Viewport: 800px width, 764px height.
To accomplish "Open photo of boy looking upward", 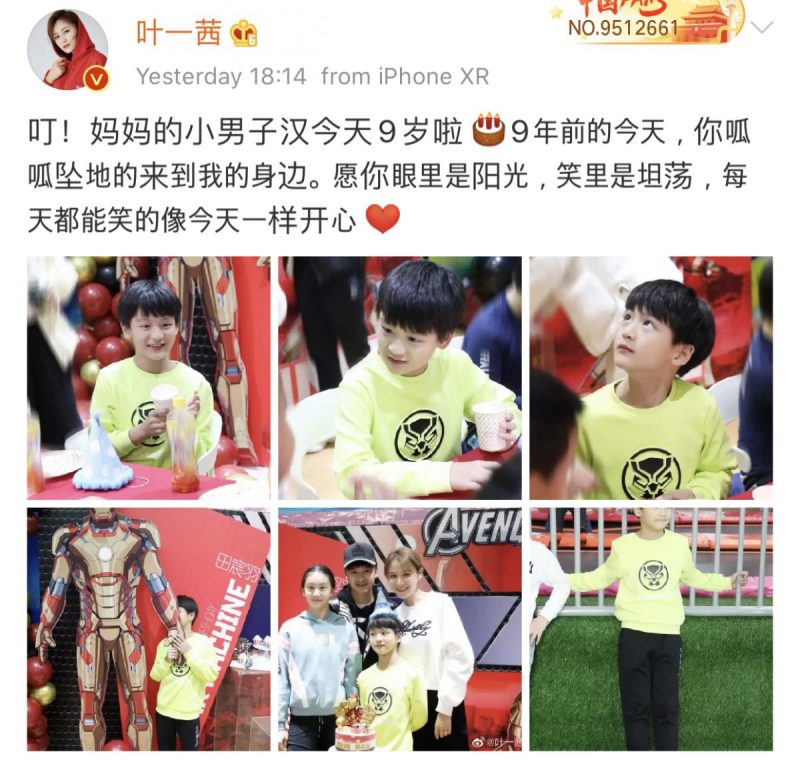I will coord(651,378).
